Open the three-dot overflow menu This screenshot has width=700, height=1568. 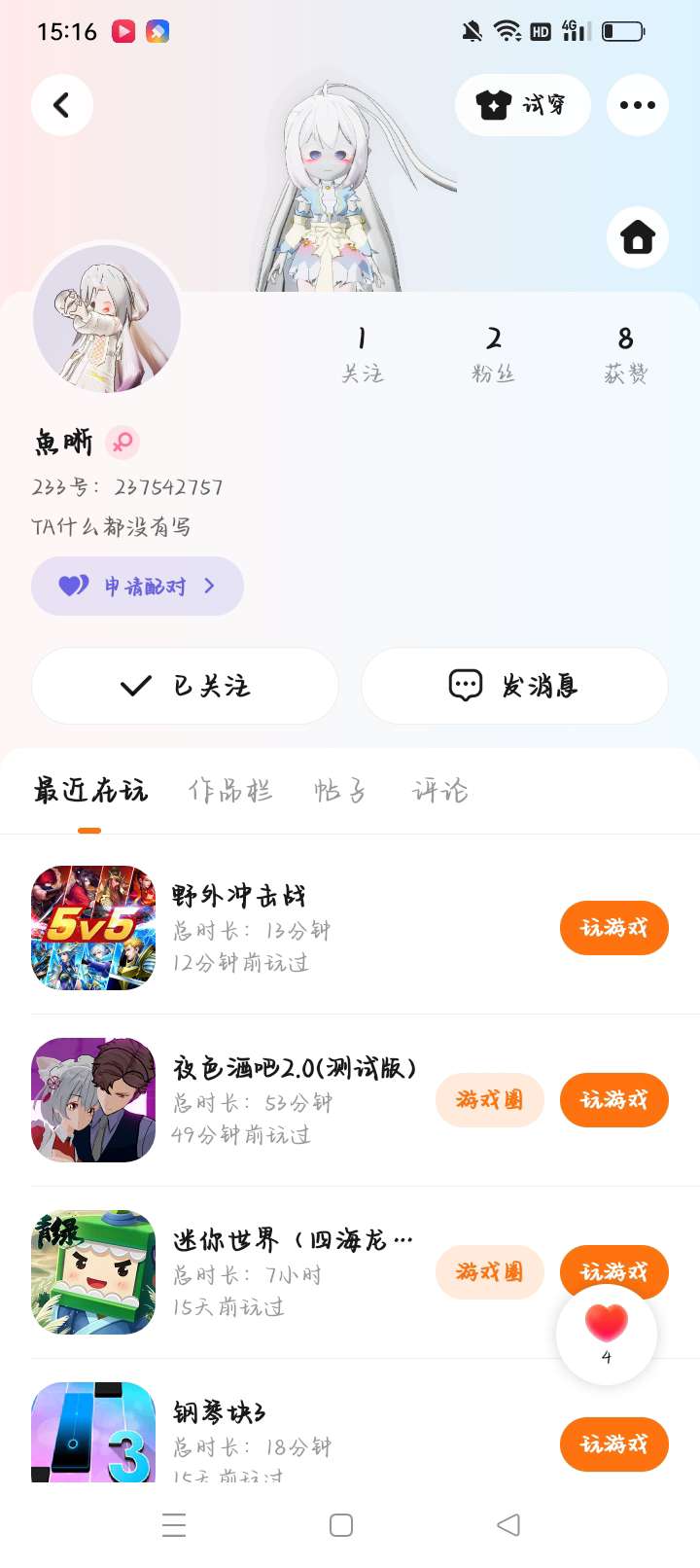click(x=637, y=105)
